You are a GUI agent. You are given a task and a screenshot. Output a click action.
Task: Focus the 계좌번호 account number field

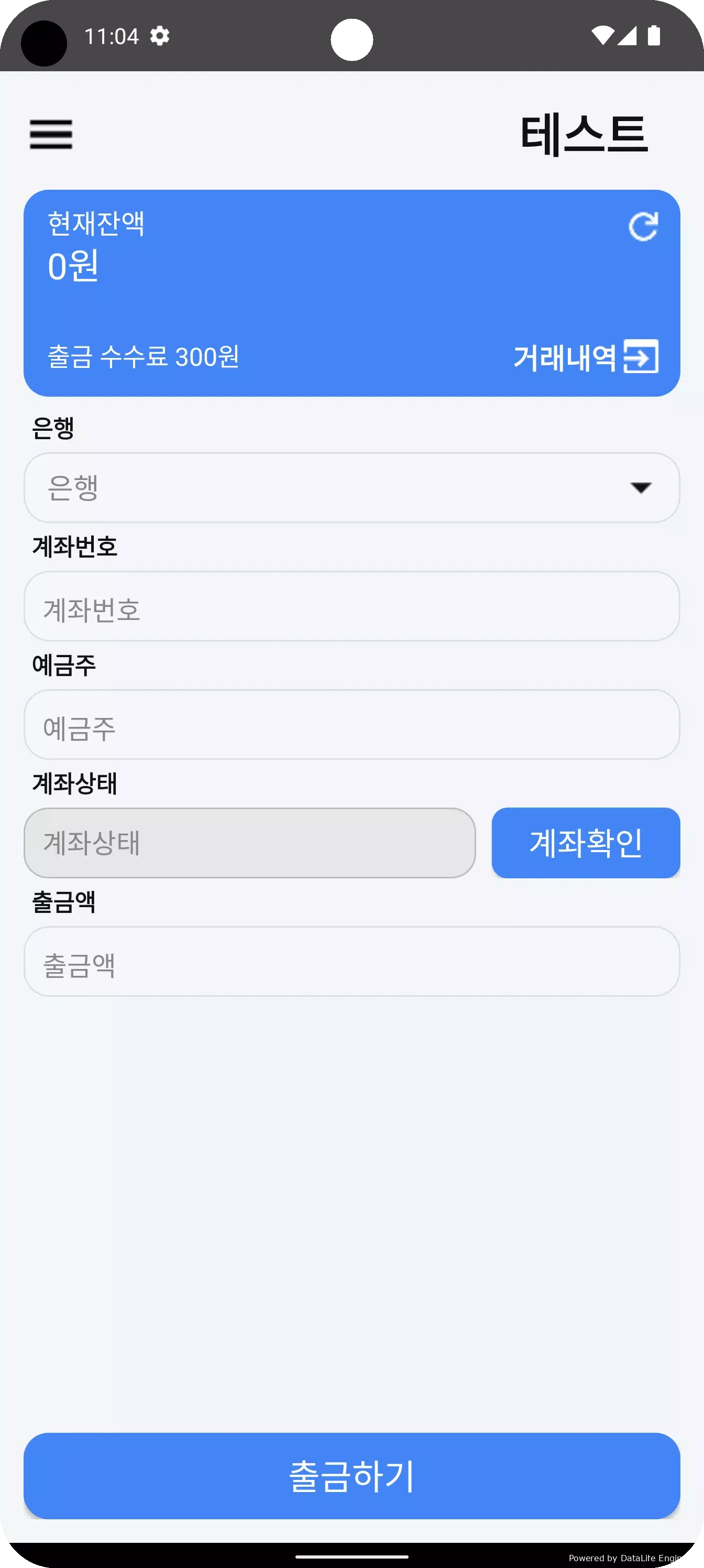[351, 606]
